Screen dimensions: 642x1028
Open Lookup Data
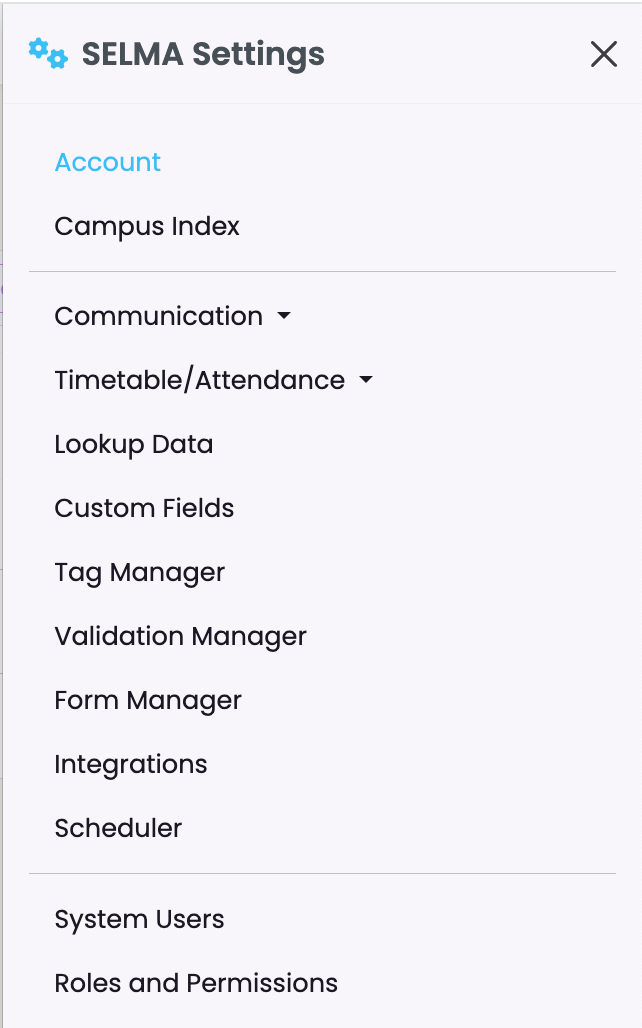pyautogui.click(x=134, y=445)
